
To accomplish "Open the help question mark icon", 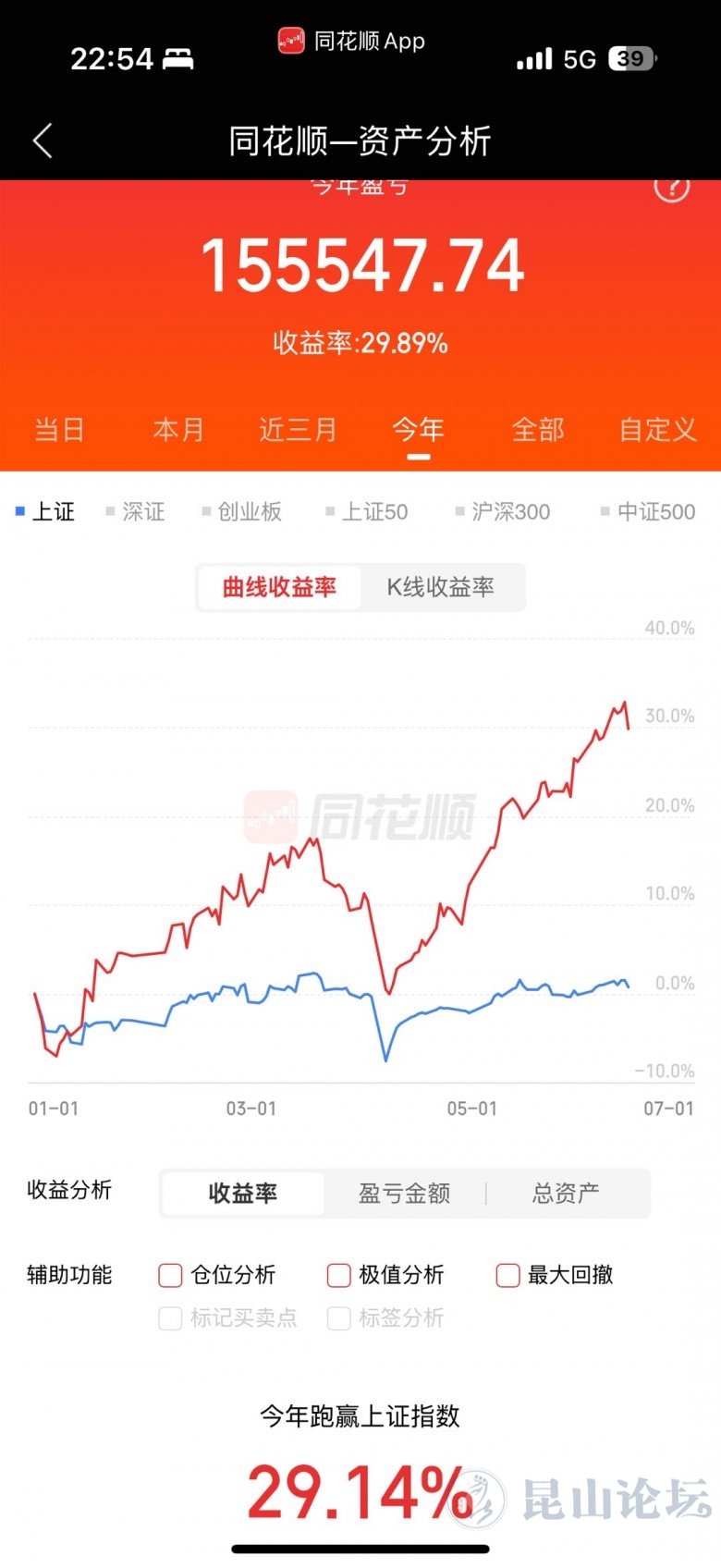I will (x=671, y=188).
